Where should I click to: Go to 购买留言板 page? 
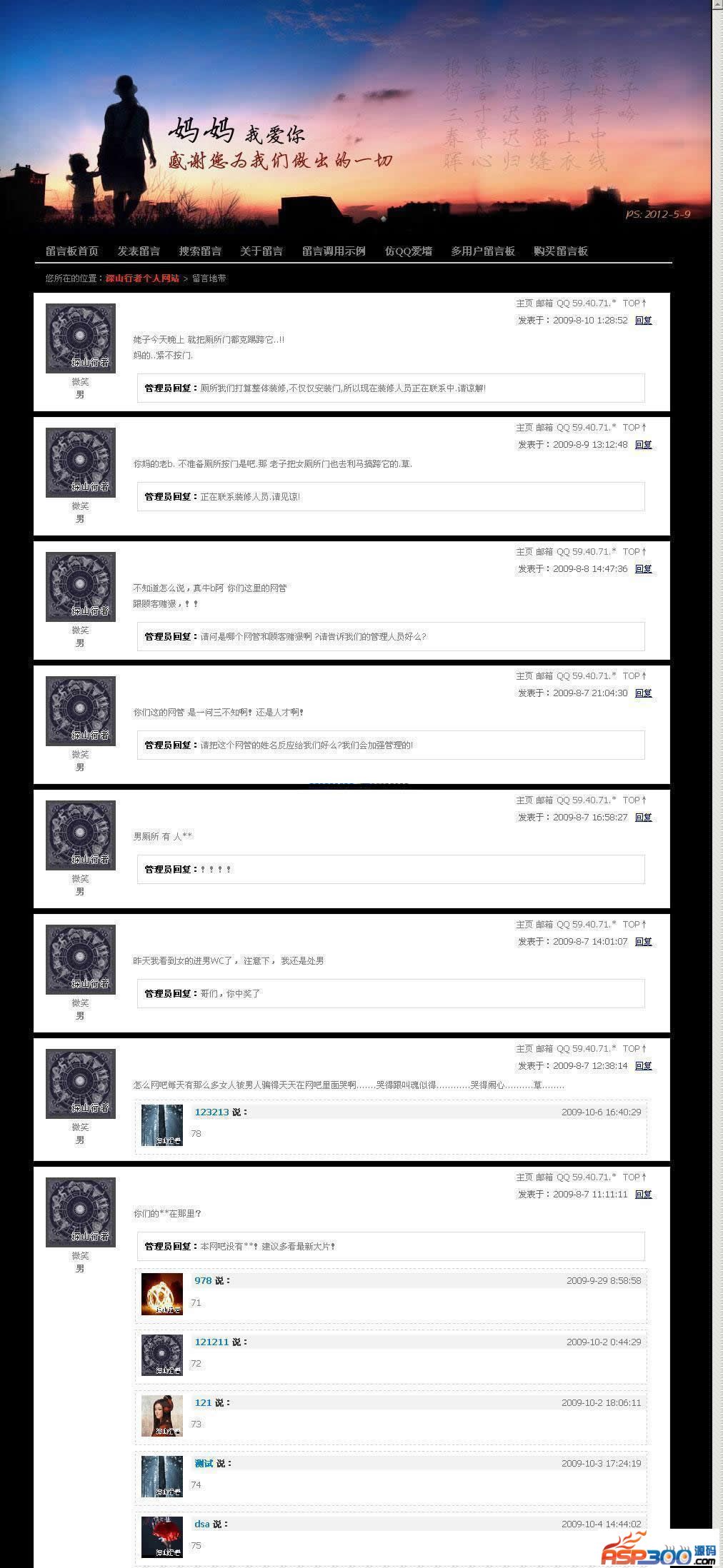(x=561, y=251)
